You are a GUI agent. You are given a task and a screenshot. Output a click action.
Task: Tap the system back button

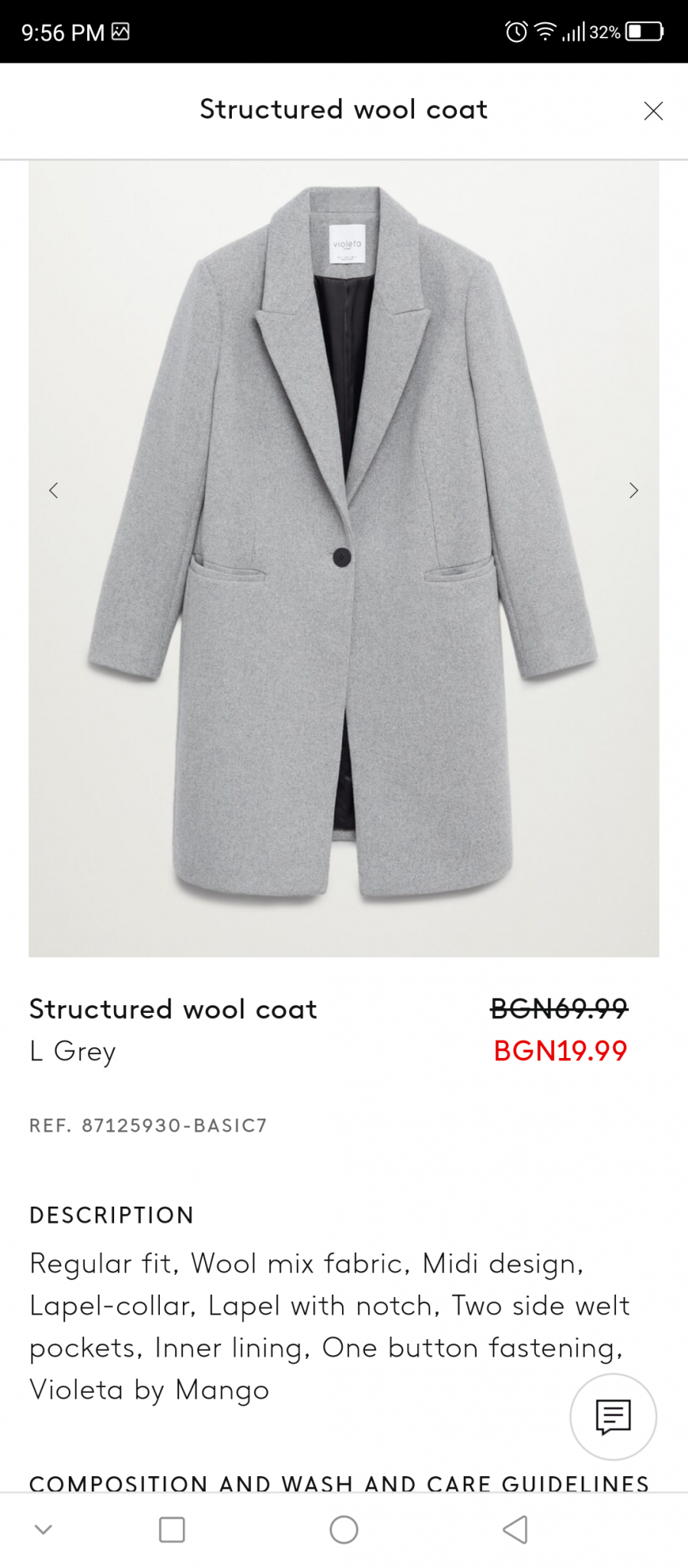point(515,1530)
